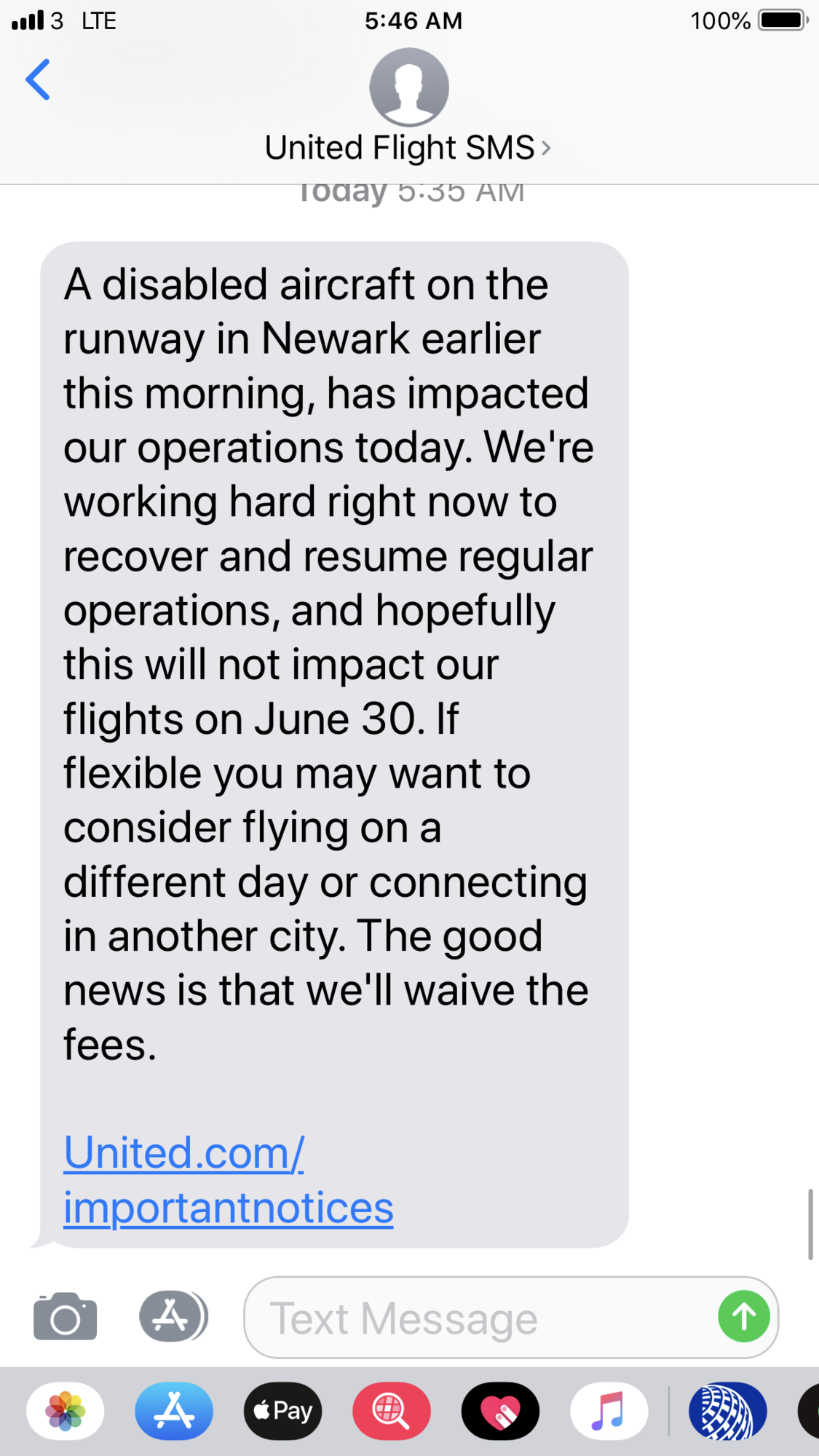
Task: Open the App Store iMessage app
Action: (174, 1411)
